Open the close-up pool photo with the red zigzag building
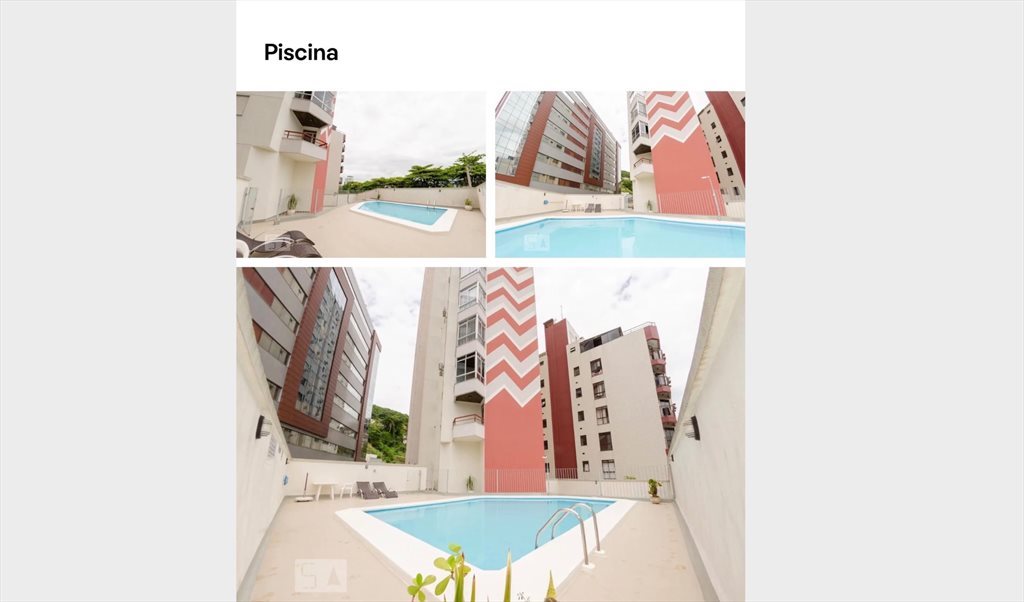Screen dimensions: 1024x602 tap(619, 175)
